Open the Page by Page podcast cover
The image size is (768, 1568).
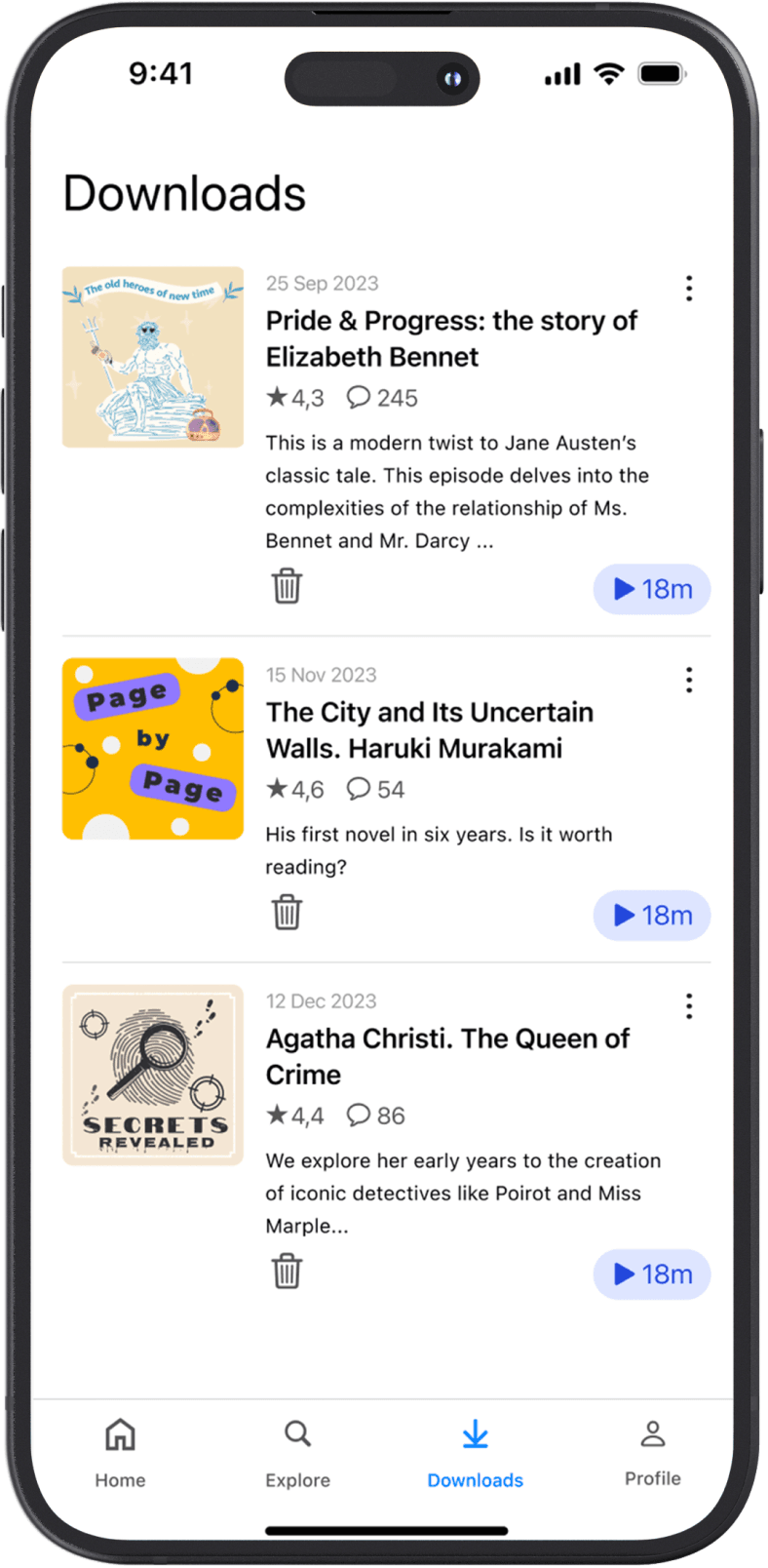pyautogui.click(x=153, y=749)
